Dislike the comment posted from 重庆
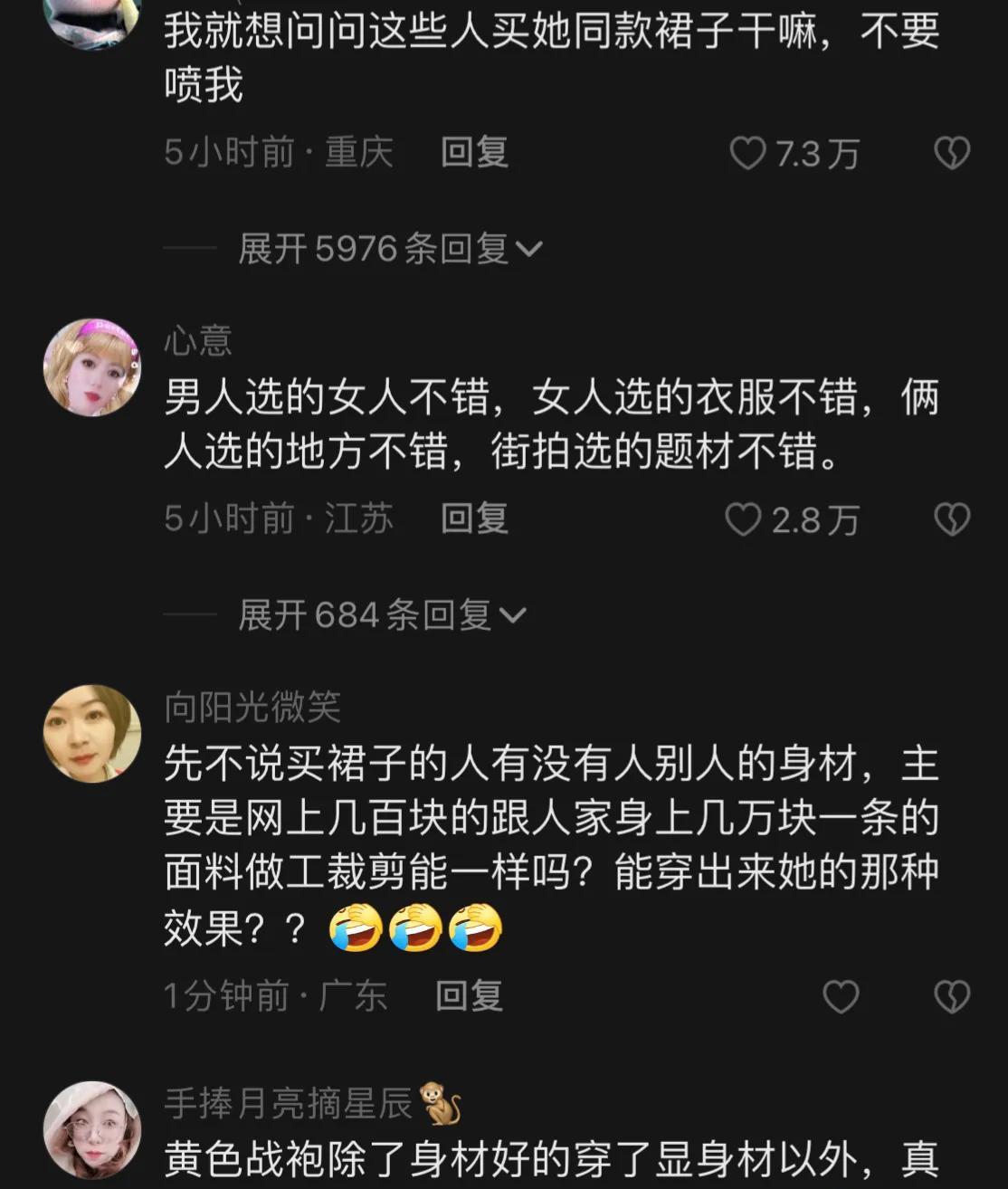Screen dimensions: 1008x1189 point(952,153)
